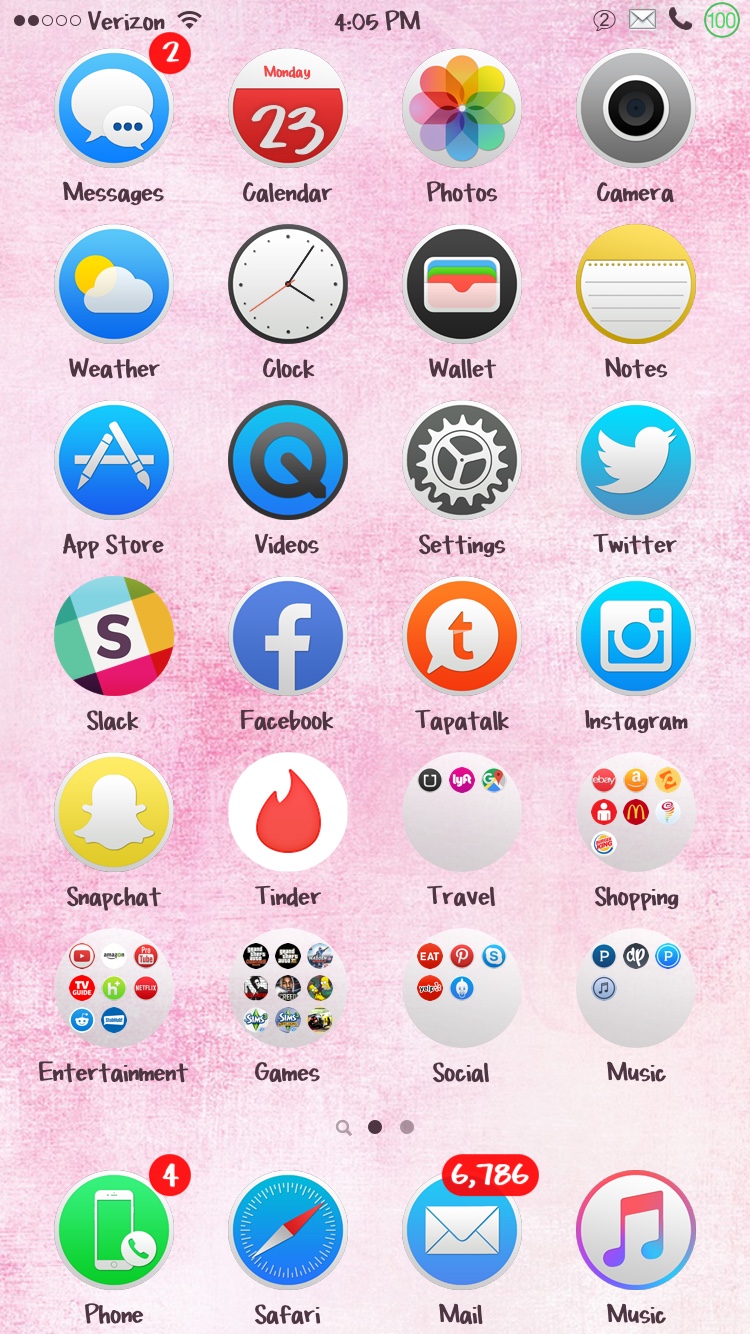Viewport: 750px width, 1334px height.
Task: Open Mail from the dock
Action: [461, 1230]
